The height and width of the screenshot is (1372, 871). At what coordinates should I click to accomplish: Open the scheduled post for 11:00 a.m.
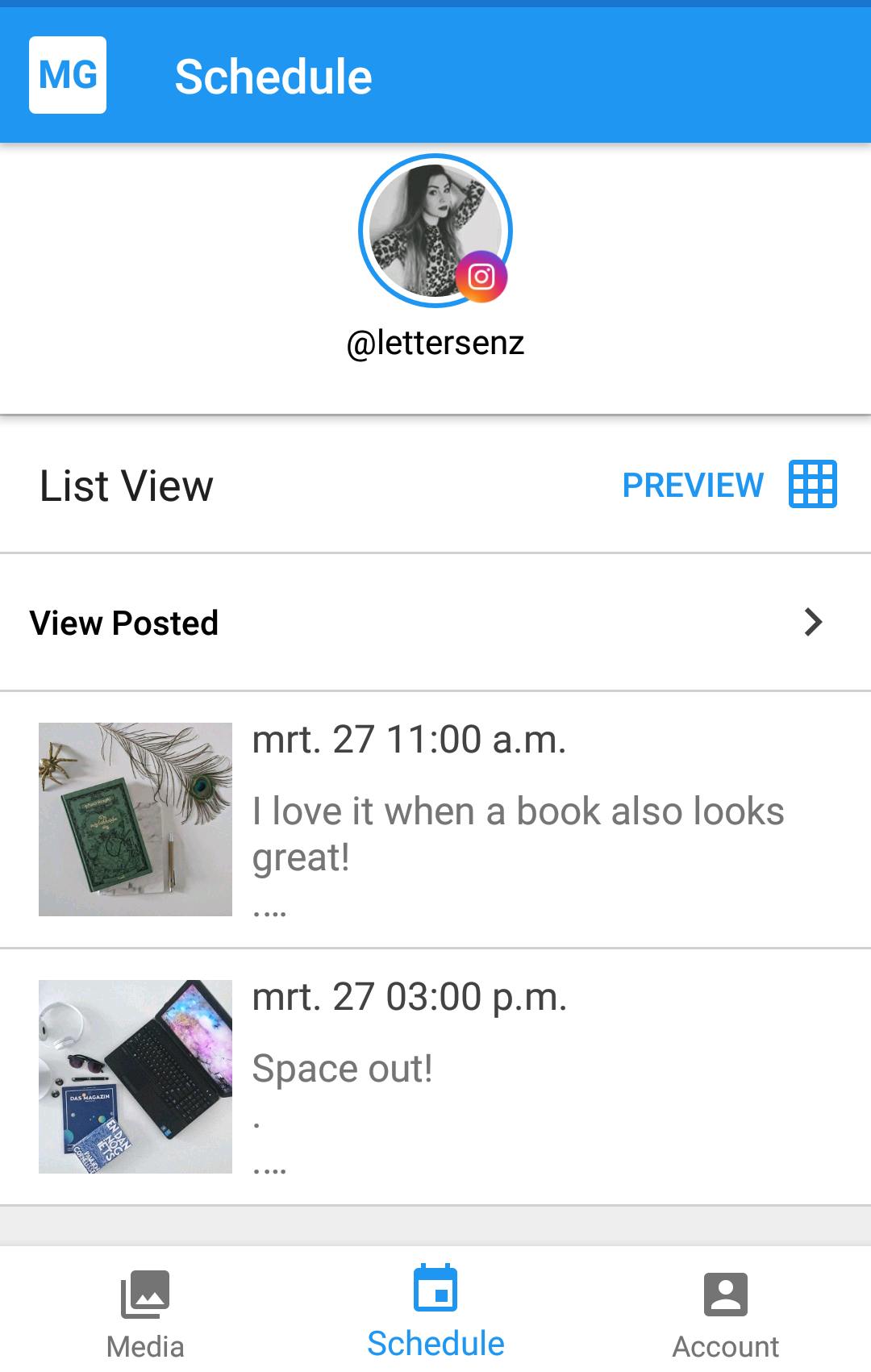tap(435, 819)
